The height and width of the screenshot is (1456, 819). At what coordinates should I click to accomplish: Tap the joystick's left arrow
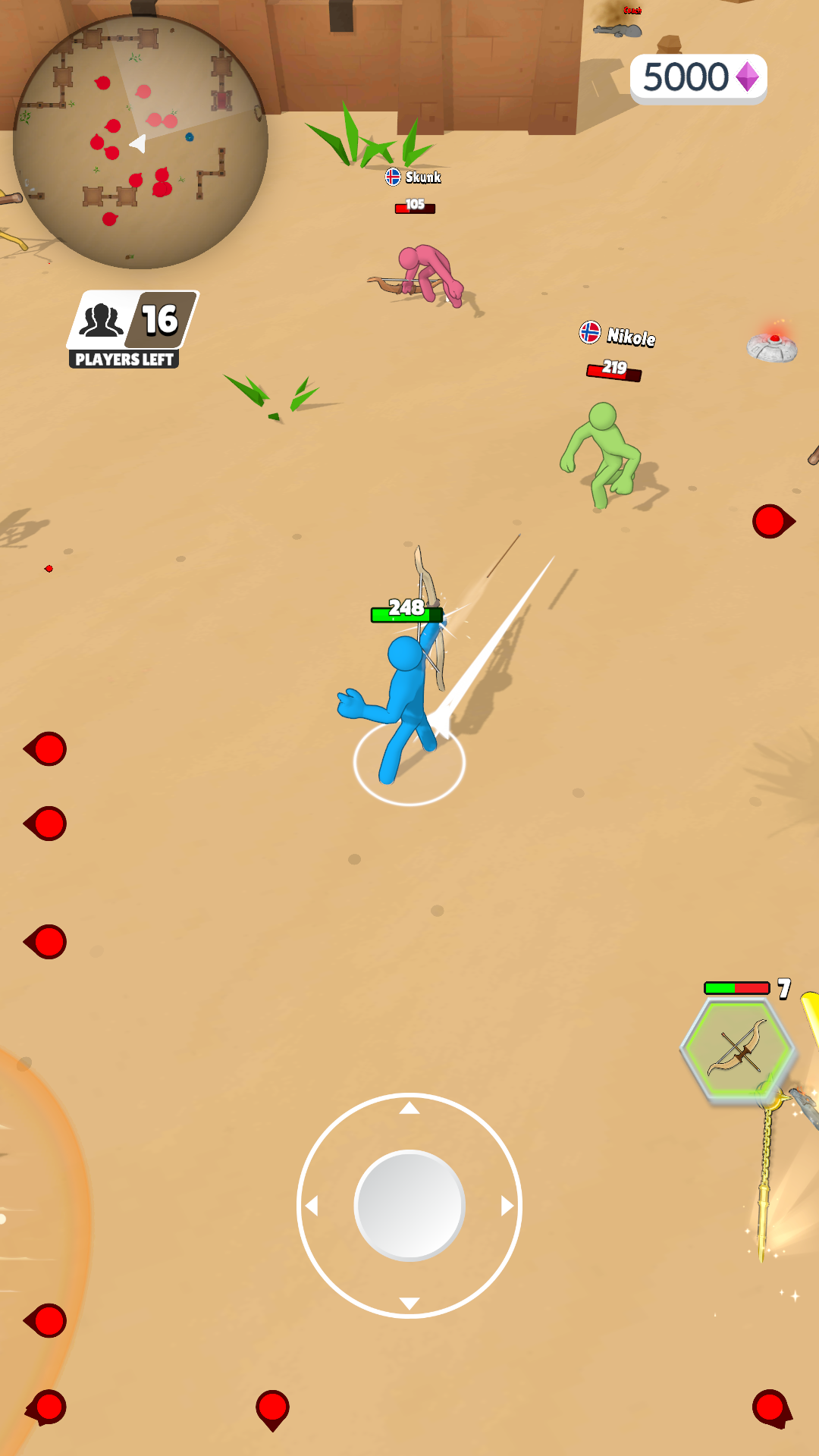click(312, 1206)
